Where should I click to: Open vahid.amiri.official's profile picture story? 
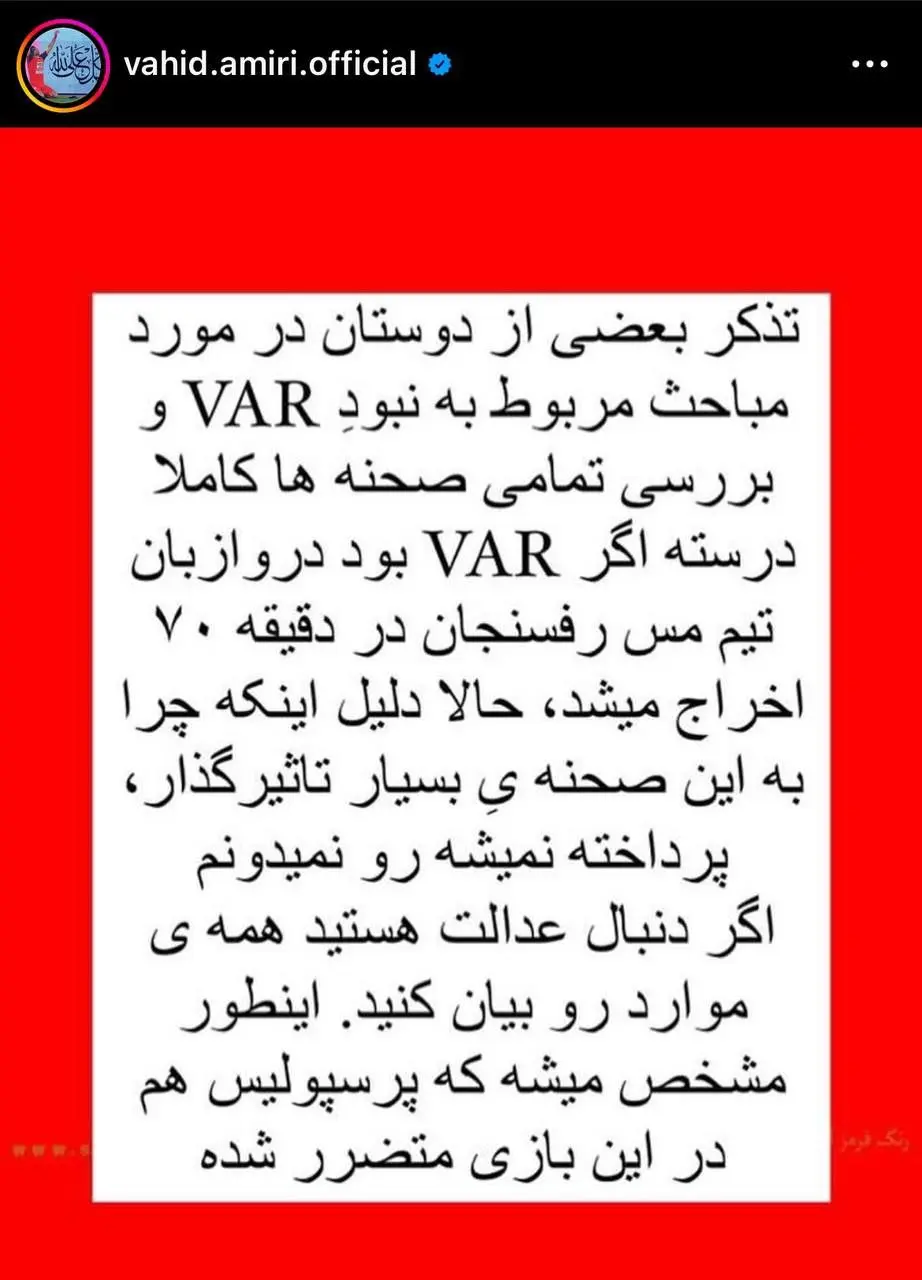pyautogui.click(x=62, y=66)
